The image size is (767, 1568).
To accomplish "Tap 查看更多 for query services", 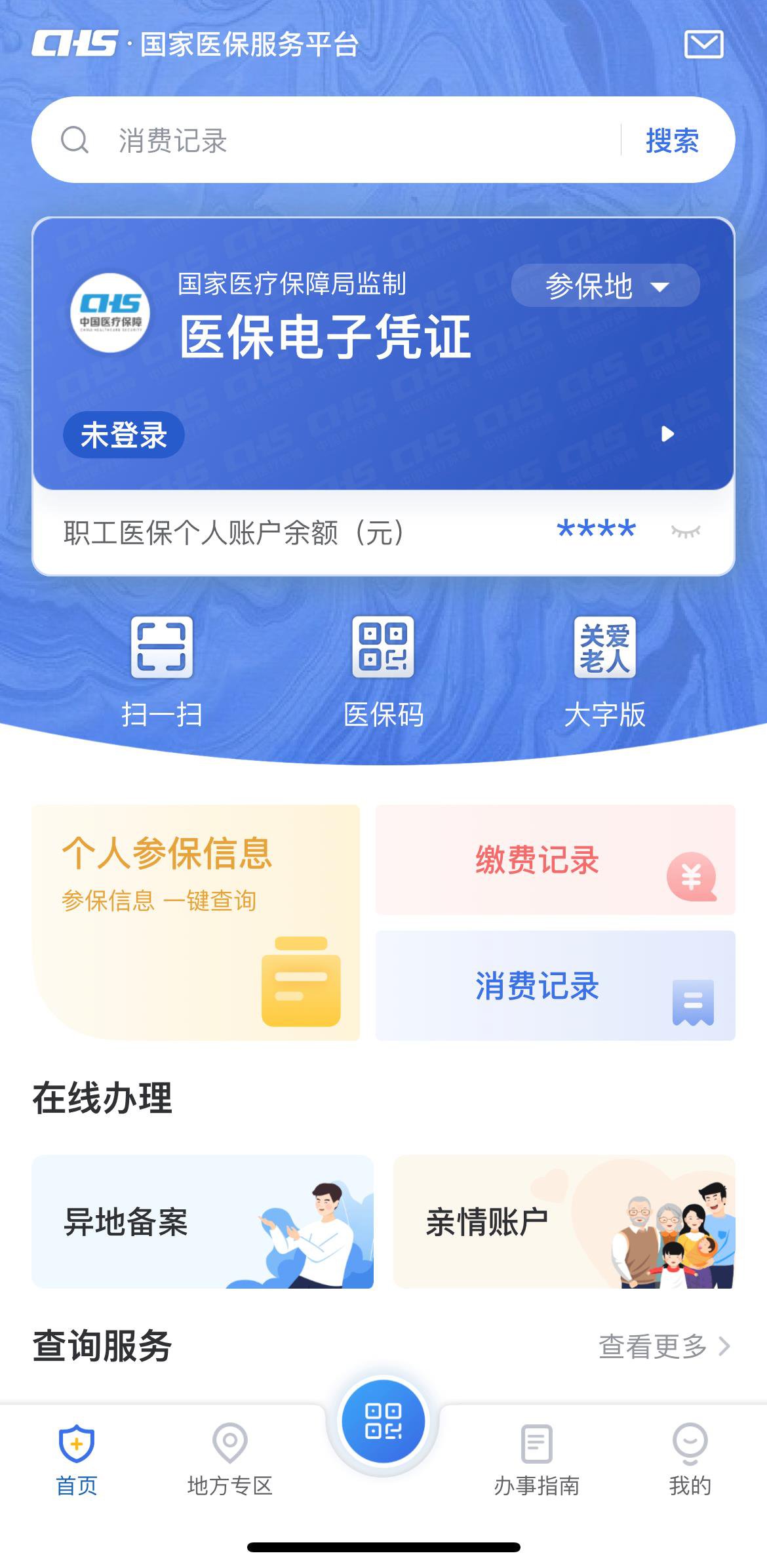I will [x=663, y=1346].
